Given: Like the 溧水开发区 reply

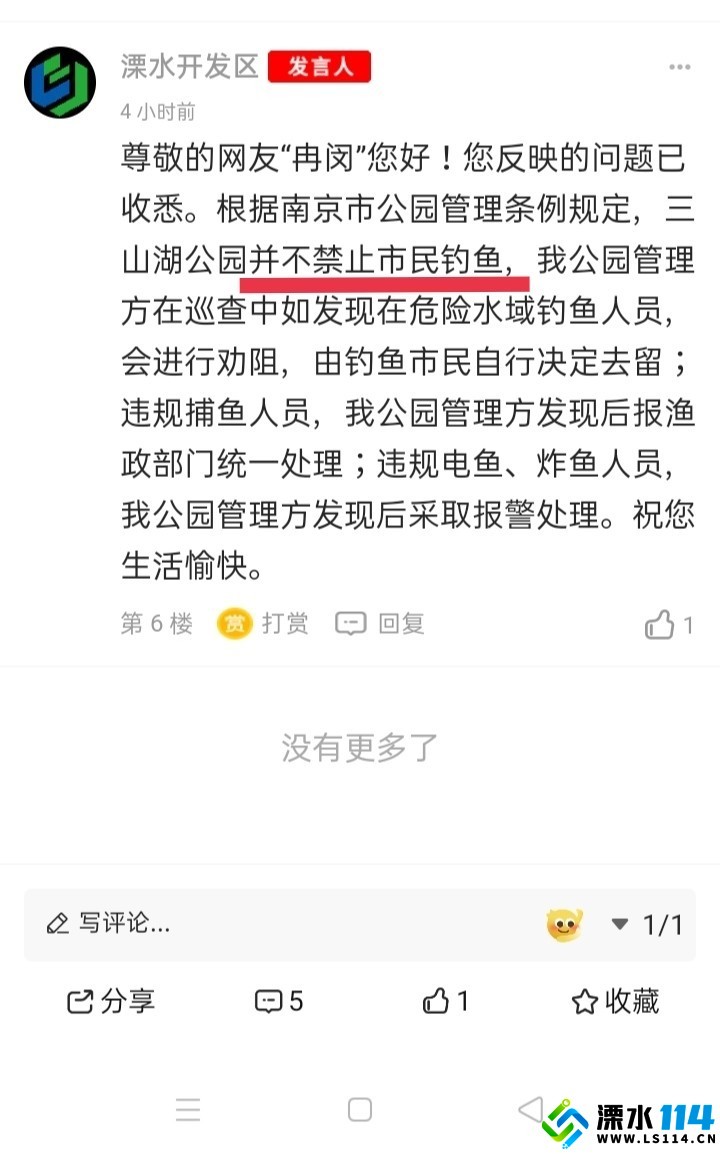Looking at the screenshot, I should click(x=669, y=625).
